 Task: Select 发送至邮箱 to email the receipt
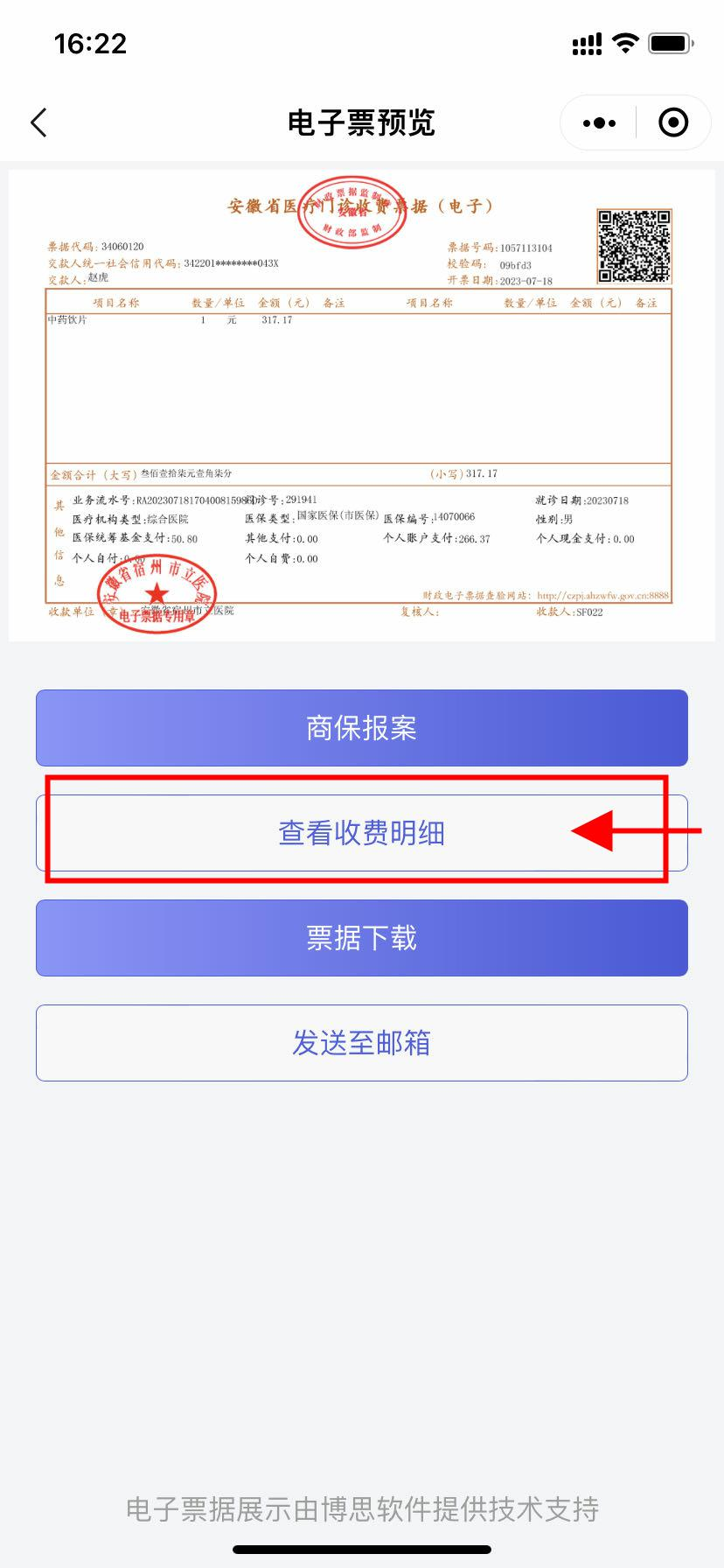click(361, 1043)
